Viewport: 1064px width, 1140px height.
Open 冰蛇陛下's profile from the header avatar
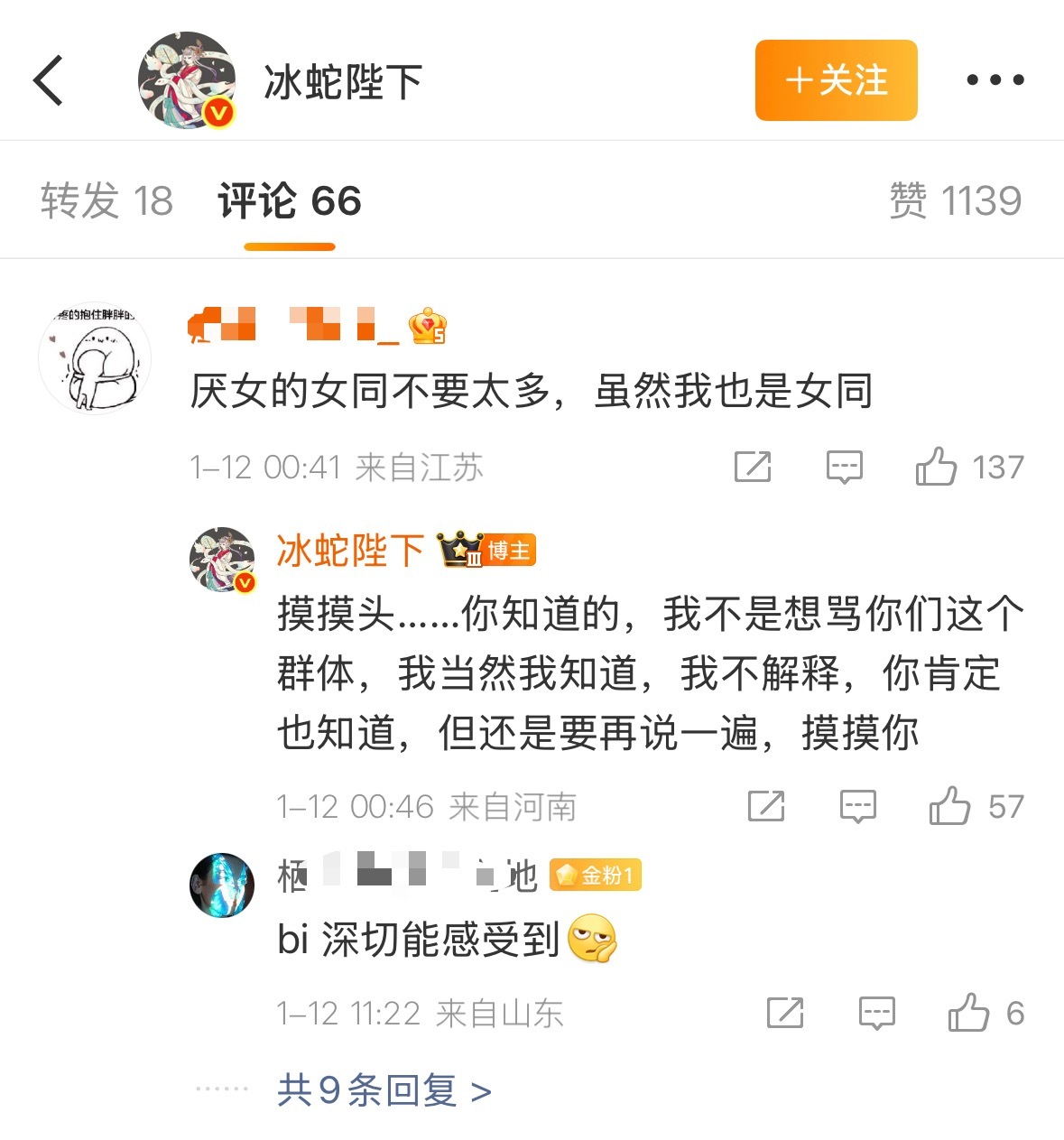pos(187,80)
